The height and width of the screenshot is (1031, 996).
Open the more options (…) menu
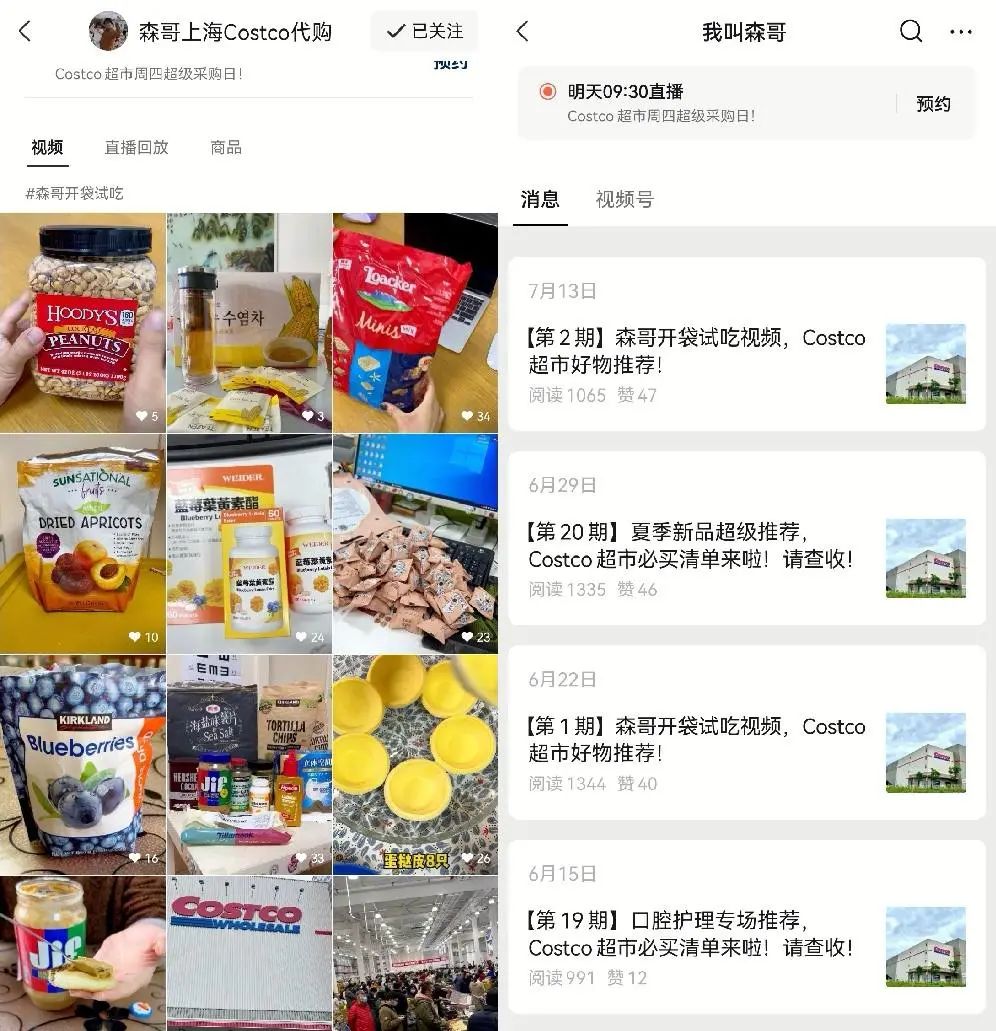pyautogui.click(x=960, y=31)
